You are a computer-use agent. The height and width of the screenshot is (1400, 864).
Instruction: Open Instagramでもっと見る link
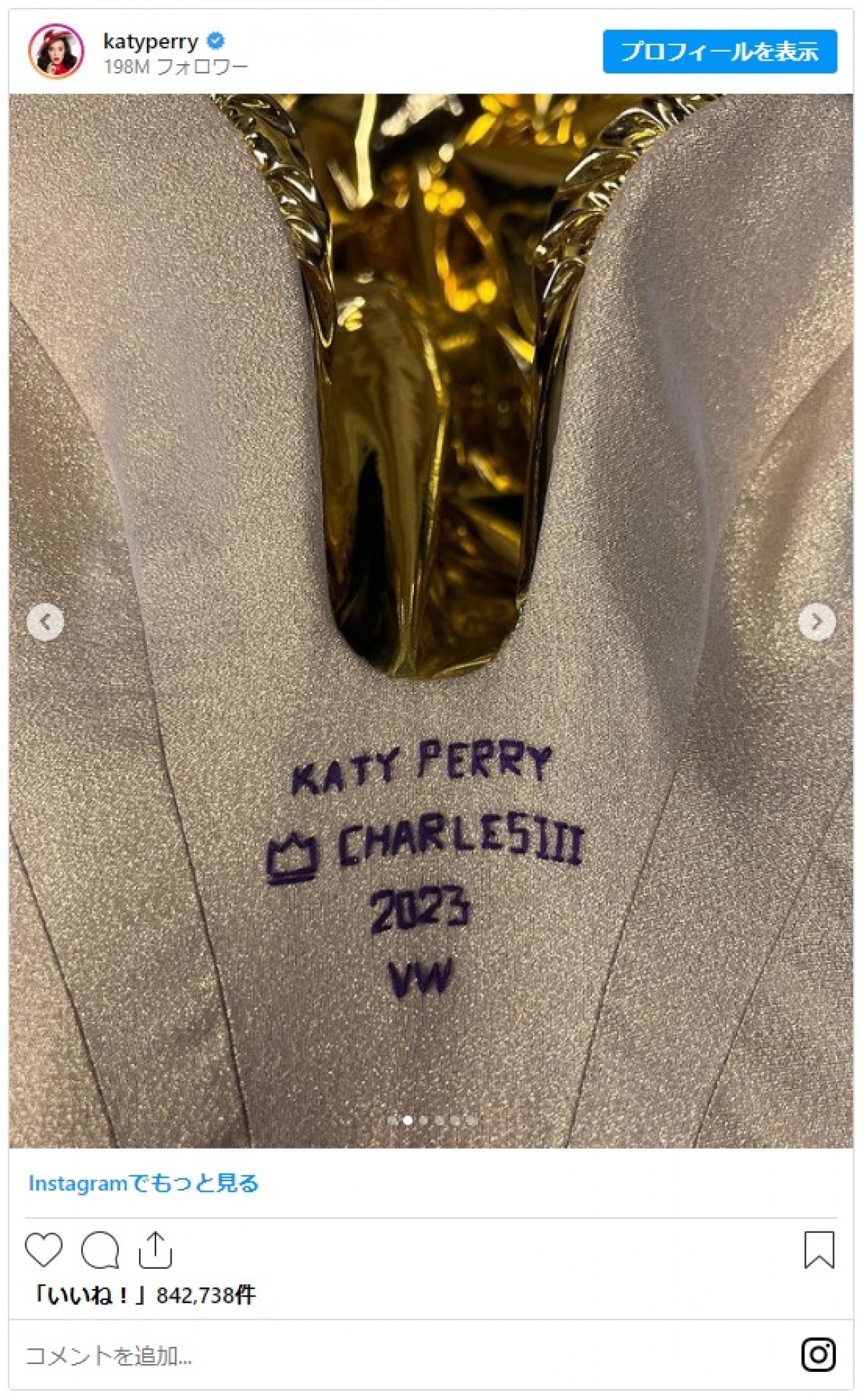[143, 1183]
